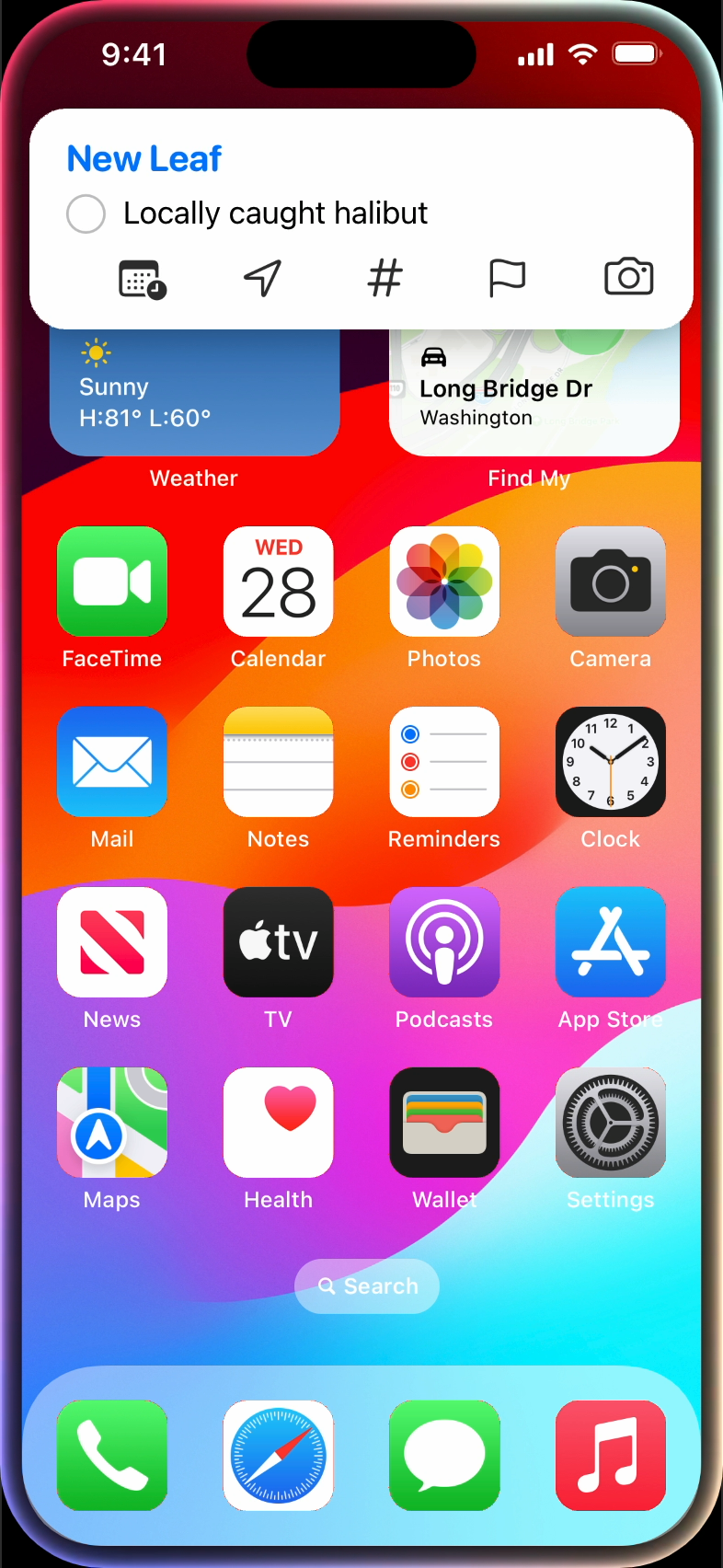Open the Calendar app
Screen dimensions: 723x1568
pos(279,582)
